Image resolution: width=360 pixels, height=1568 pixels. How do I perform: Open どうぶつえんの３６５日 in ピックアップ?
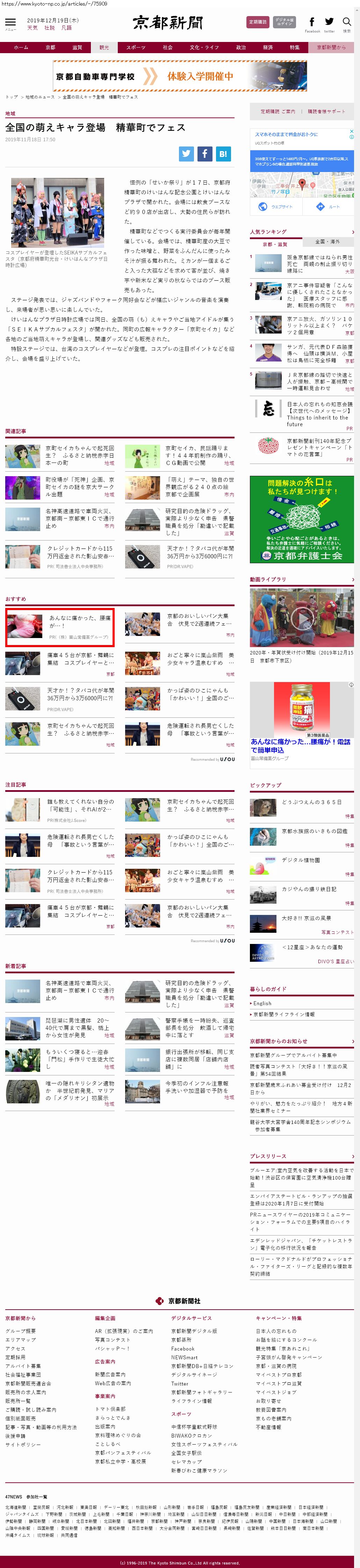pos(311,802)
